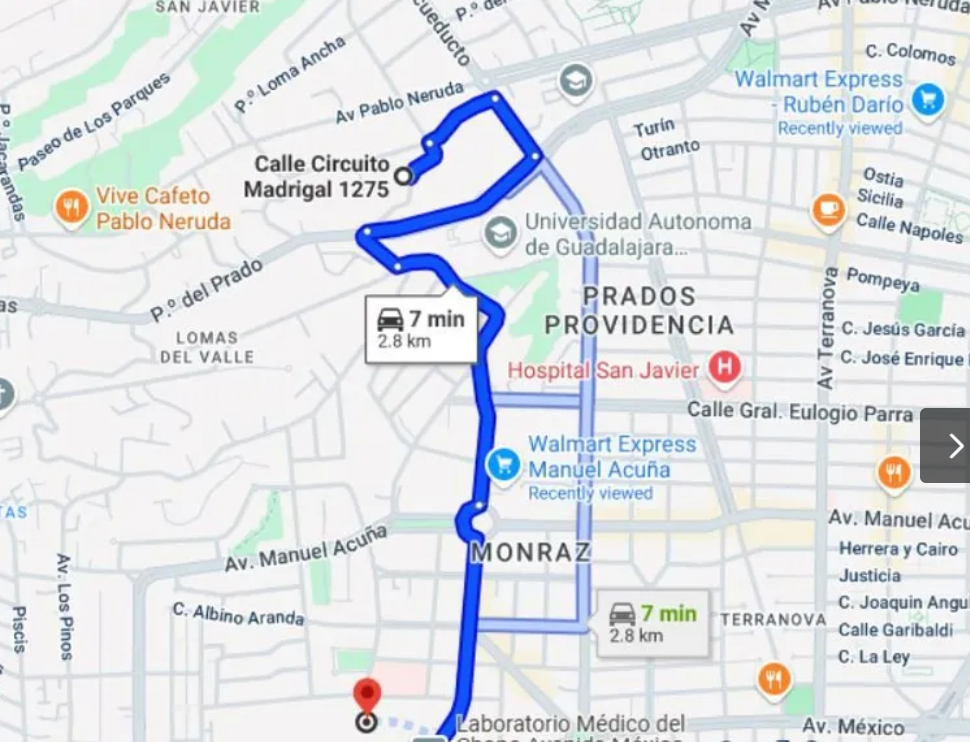
Task: Open the Walmart Express Rubén Darío place marker
Action: [x=928, y=100]
